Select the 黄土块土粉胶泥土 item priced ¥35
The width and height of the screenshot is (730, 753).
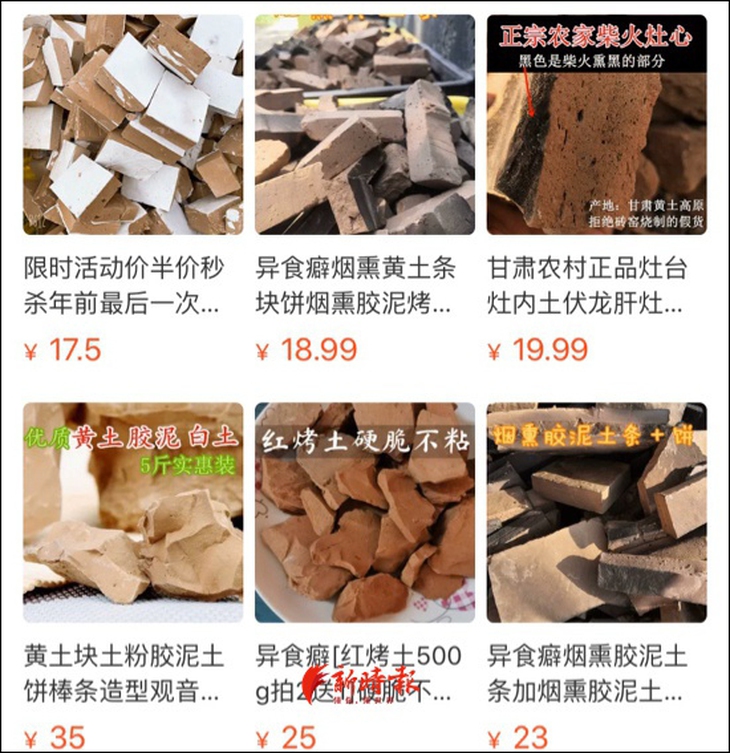click(x=133, y=512)
